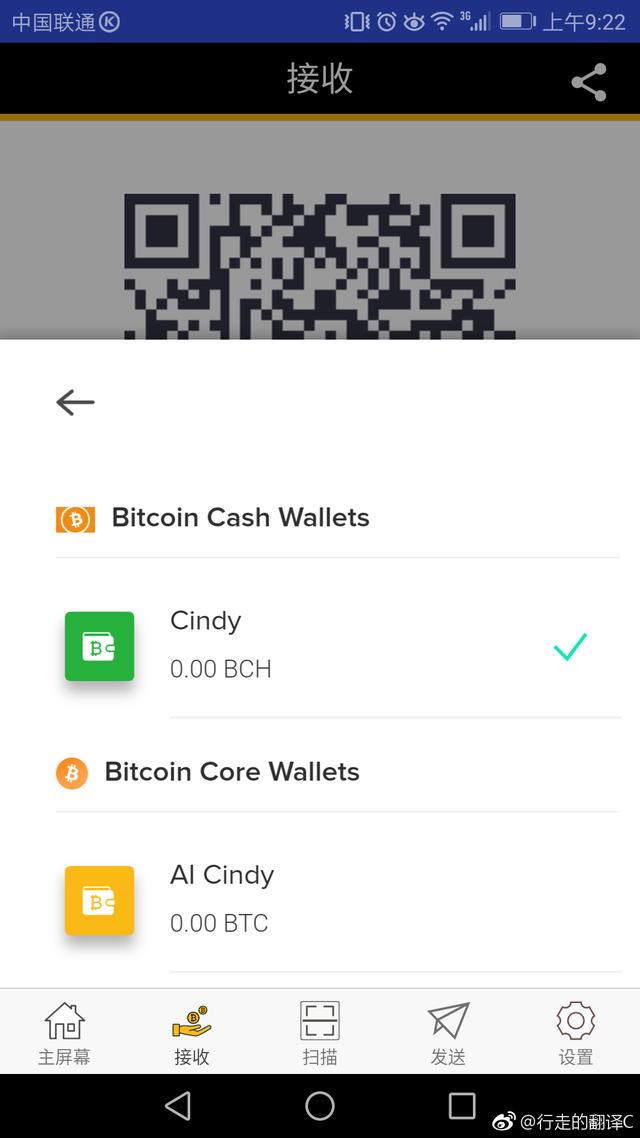640x1138 pixels.
Task: Tap the system back button
Action: tap(178, 1105)
